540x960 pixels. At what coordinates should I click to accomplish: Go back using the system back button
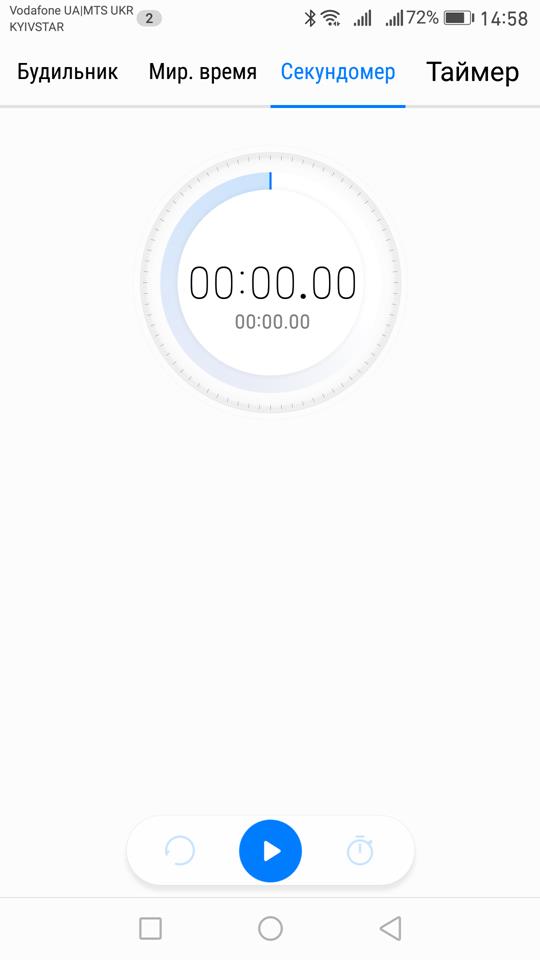391,929
